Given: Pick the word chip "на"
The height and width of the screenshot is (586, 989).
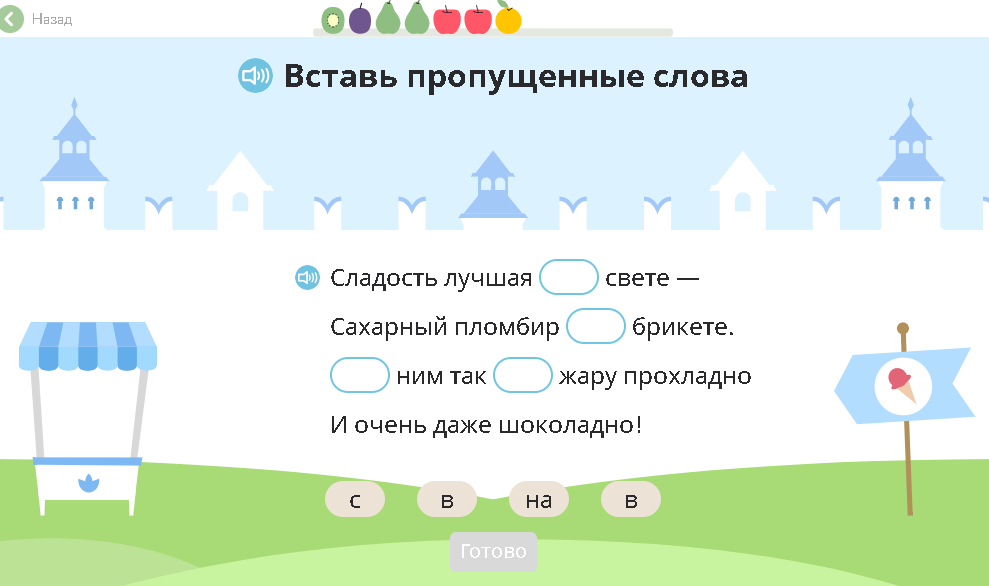Looking at the screenshot, I should (x=538, y=500).
